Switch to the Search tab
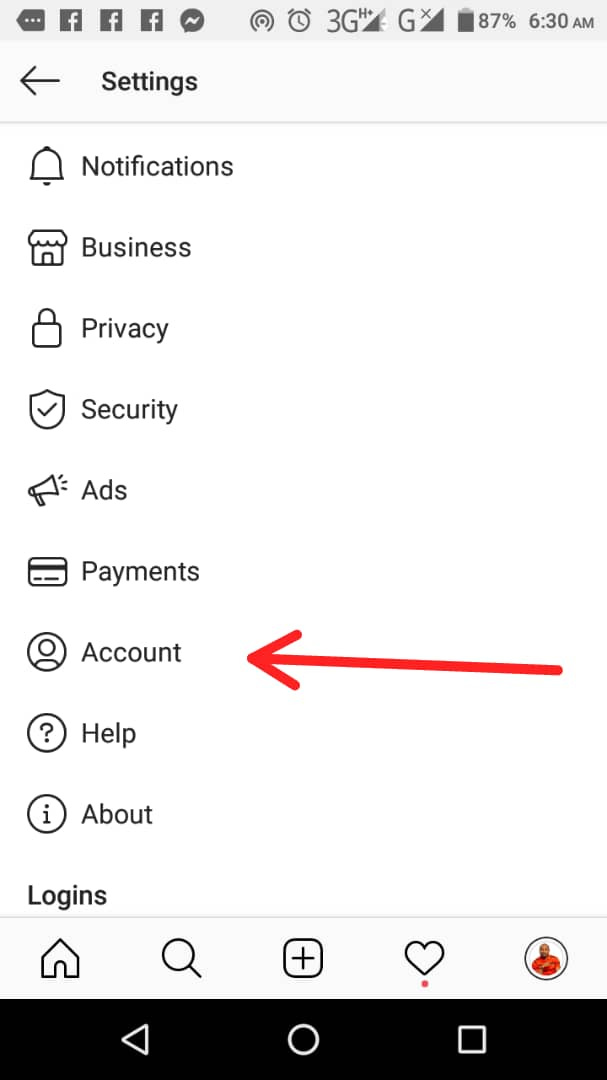 pyautogui.click(x=182, y=958)
